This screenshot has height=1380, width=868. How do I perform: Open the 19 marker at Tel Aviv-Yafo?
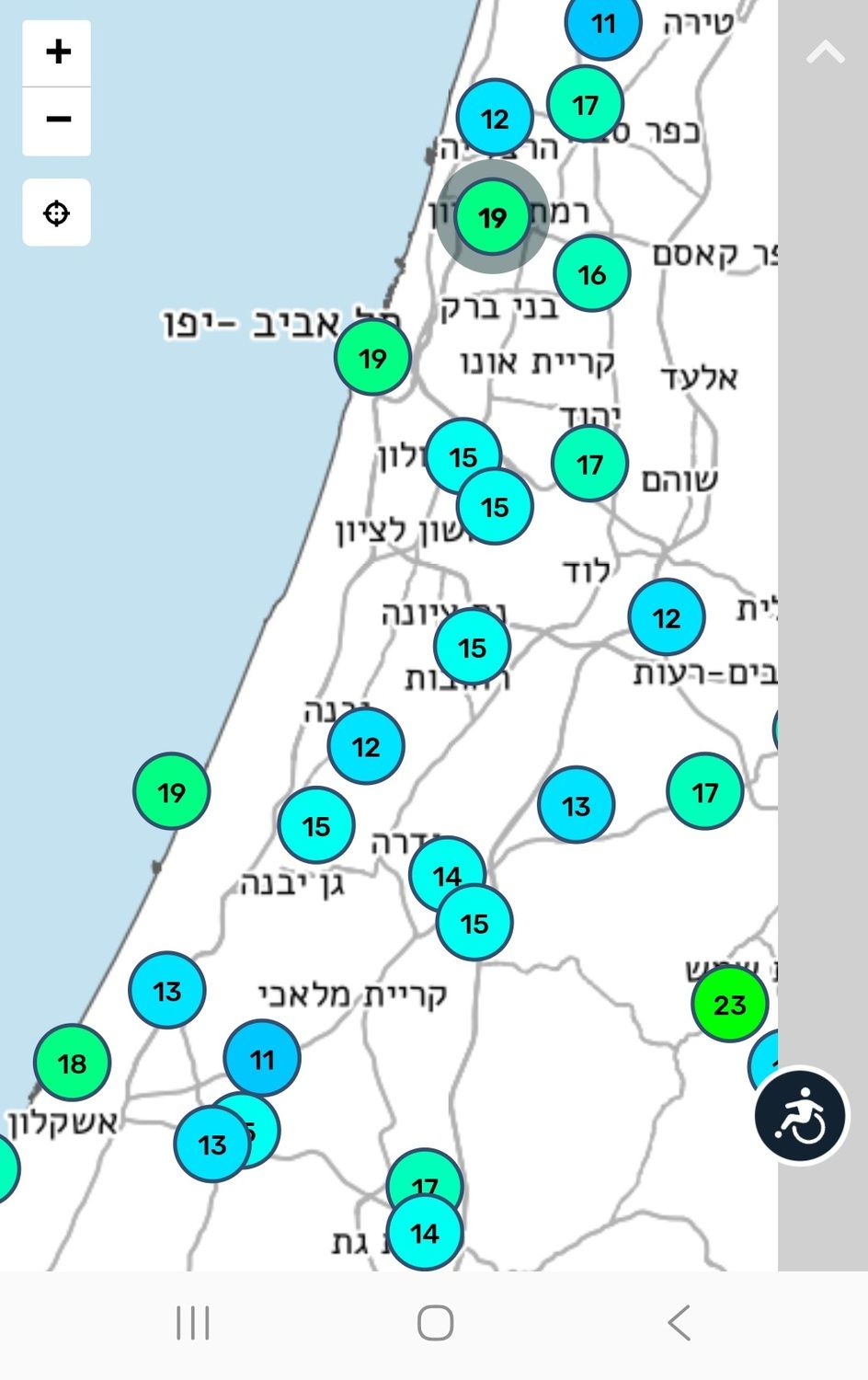coord(372,358)
